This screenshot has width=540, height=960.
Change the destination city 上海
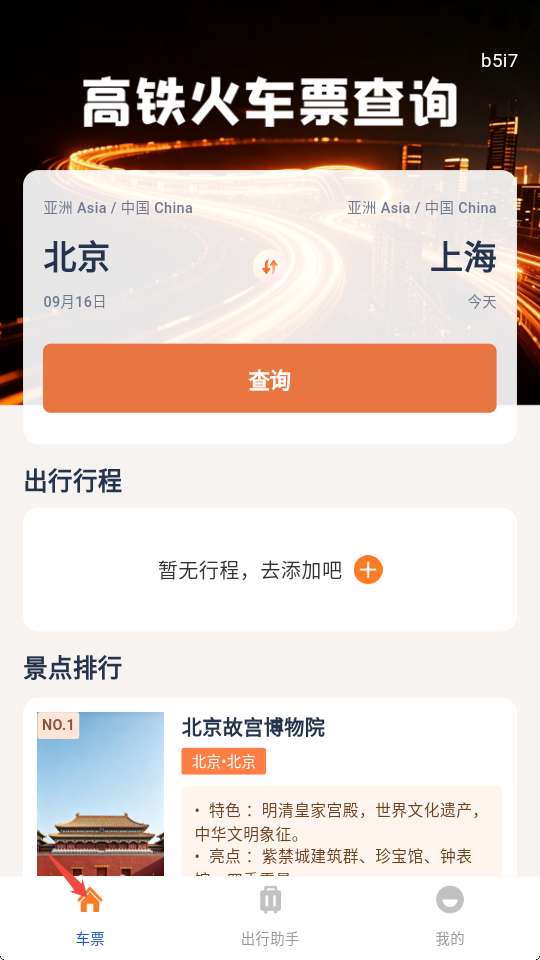463,257
